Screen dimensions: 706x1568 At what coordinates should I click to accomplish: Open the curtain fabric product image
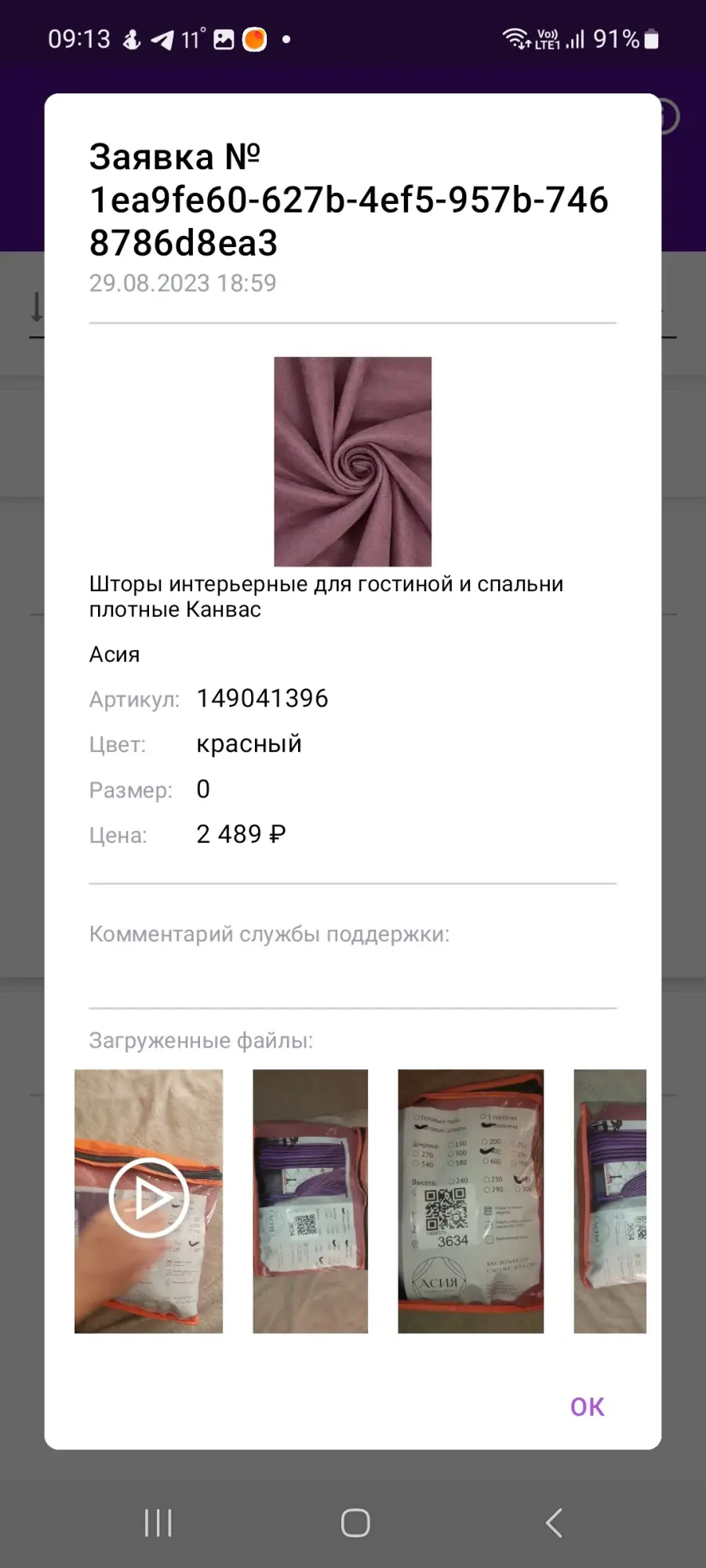pos(352,461)
